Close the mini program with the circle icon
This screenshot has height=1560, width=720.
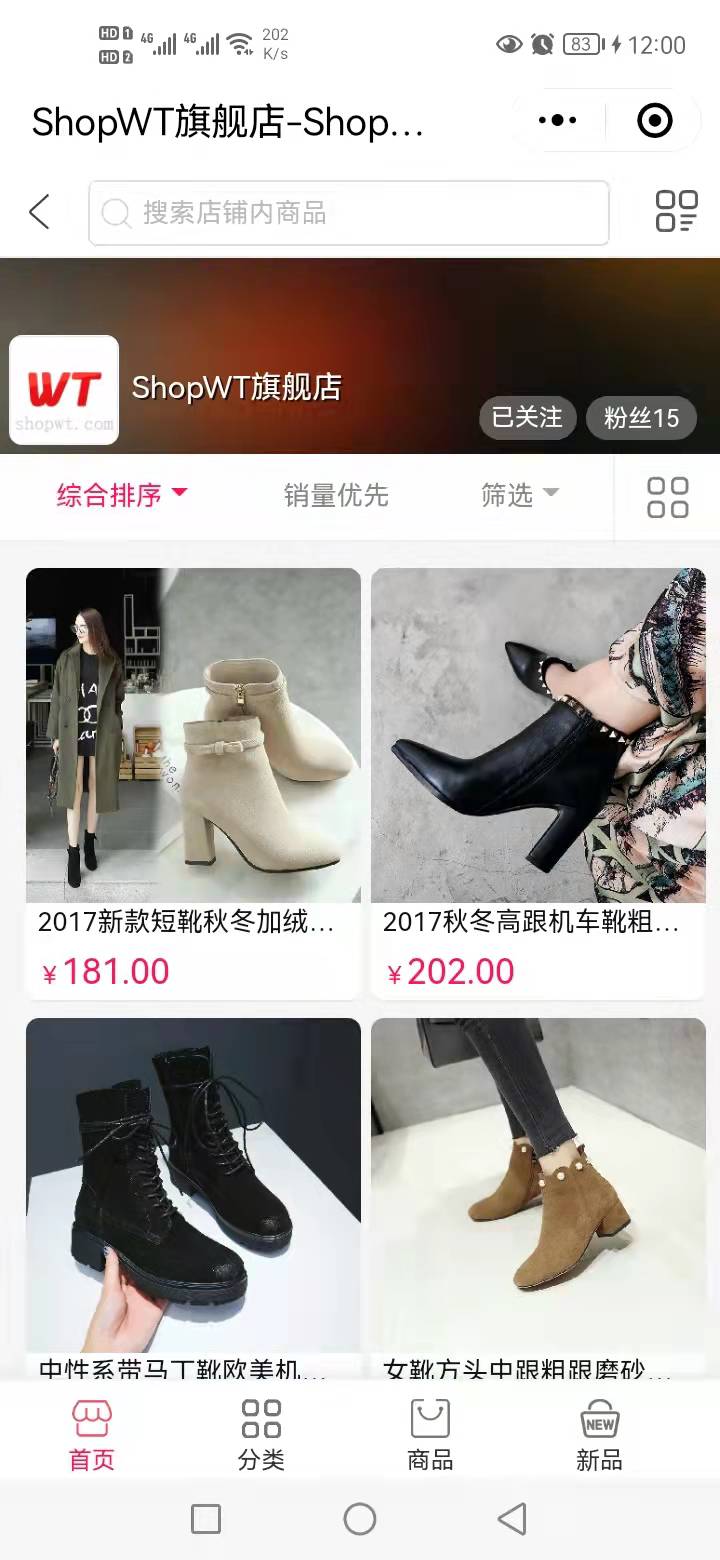pos(654,121)
